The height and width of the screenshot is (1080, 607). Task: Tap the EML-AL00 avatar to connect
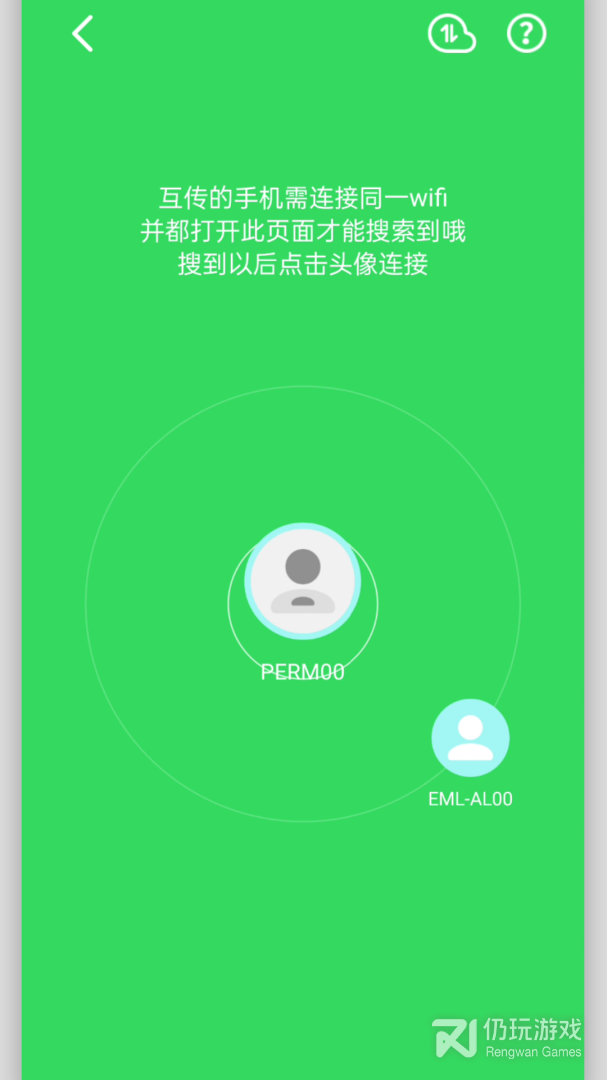coord(470,738)
